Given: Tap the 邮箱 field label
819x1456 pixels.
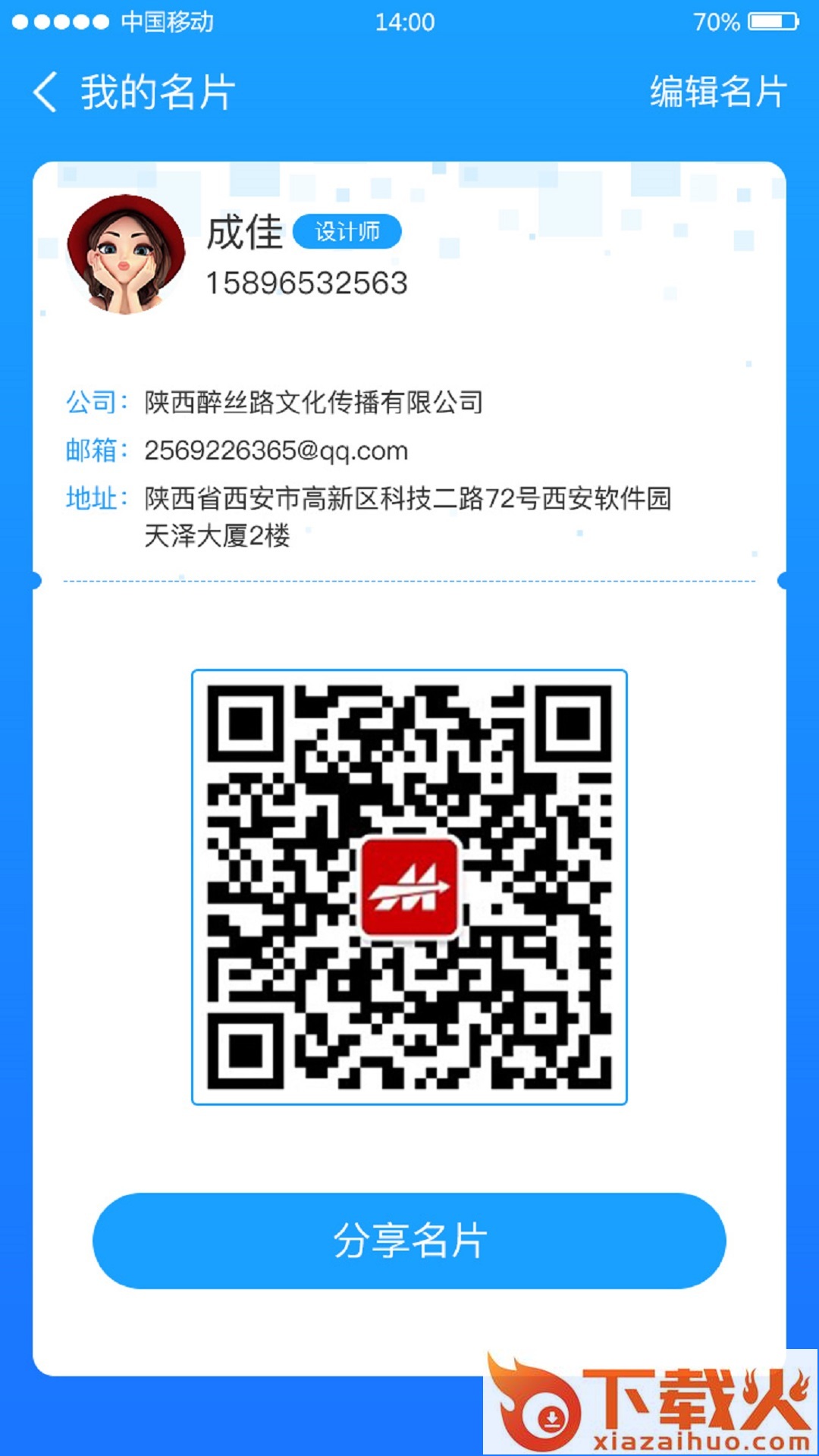Looking at the screenshot, I should pos(96,449).
